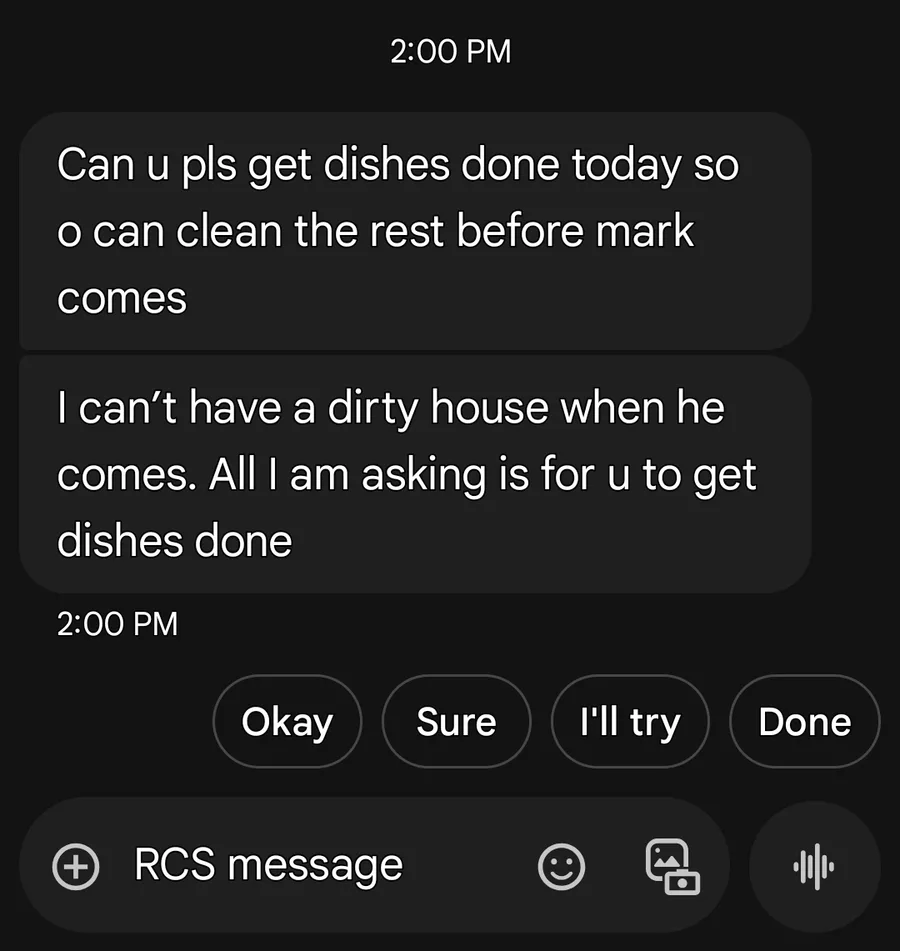This screenshot has width=900, height=951.
Task: Open the emoji picker
Action: 561,866
